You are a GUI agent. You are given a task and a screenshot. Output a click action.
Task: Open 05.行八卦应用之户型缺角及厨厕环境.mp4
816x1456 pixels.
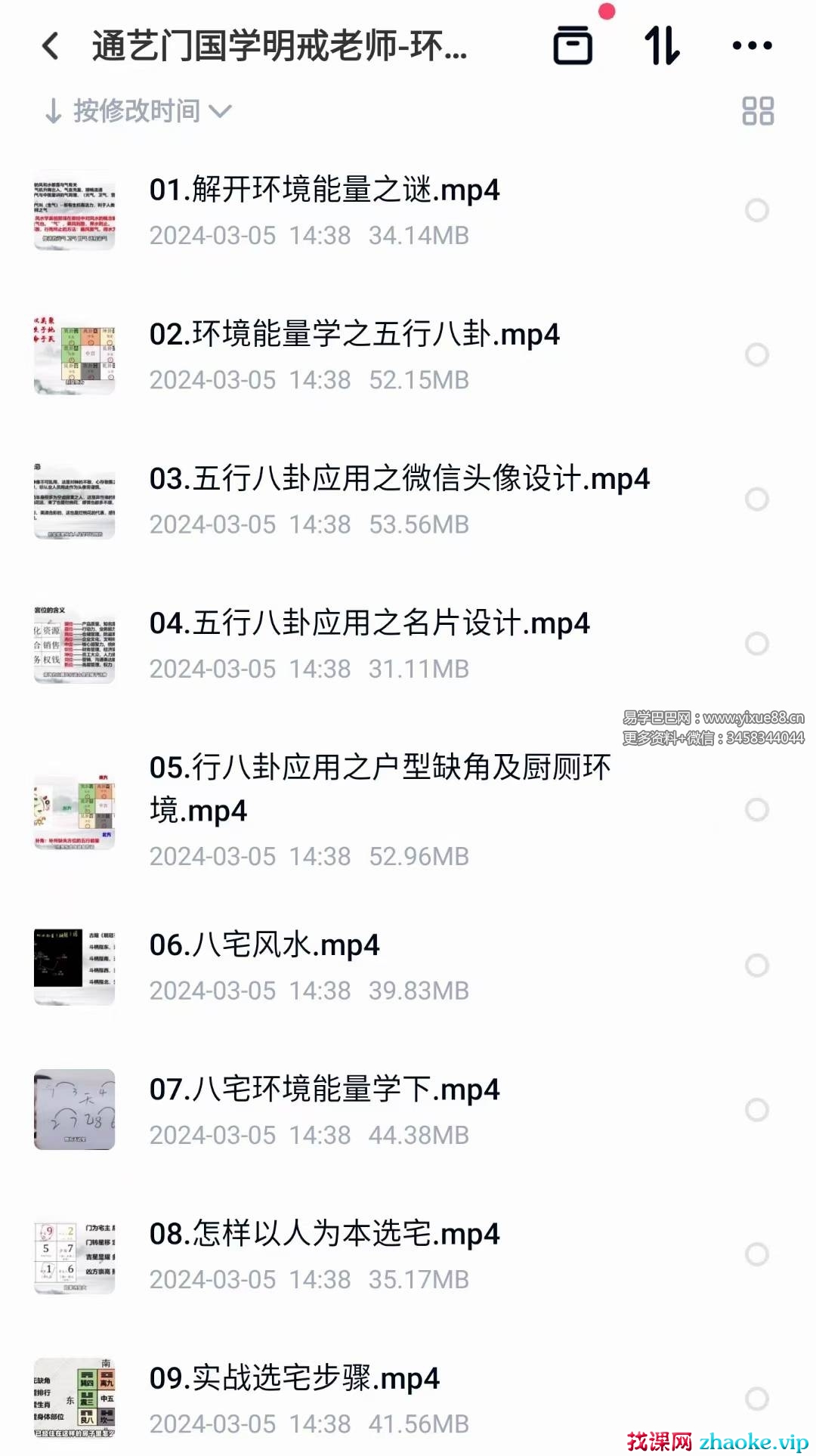379,788
